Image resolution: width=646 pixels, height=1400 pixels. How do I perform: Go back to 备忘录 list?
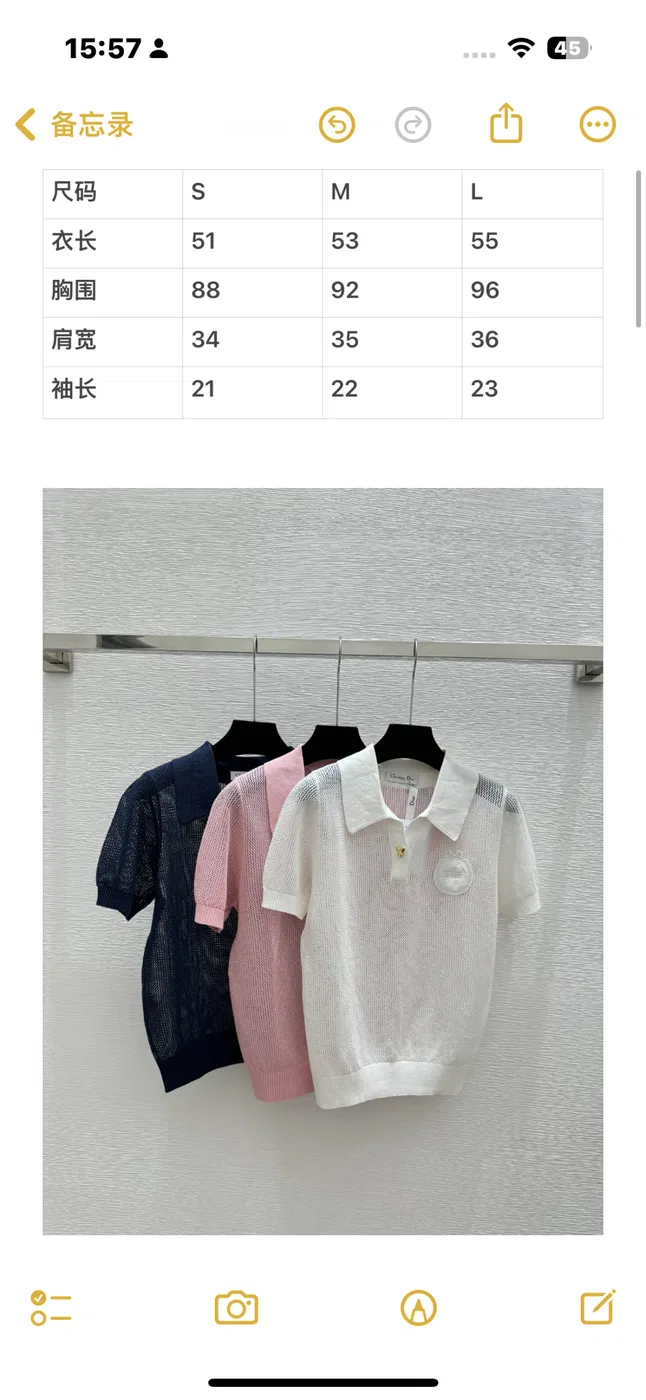pos(75,125)
